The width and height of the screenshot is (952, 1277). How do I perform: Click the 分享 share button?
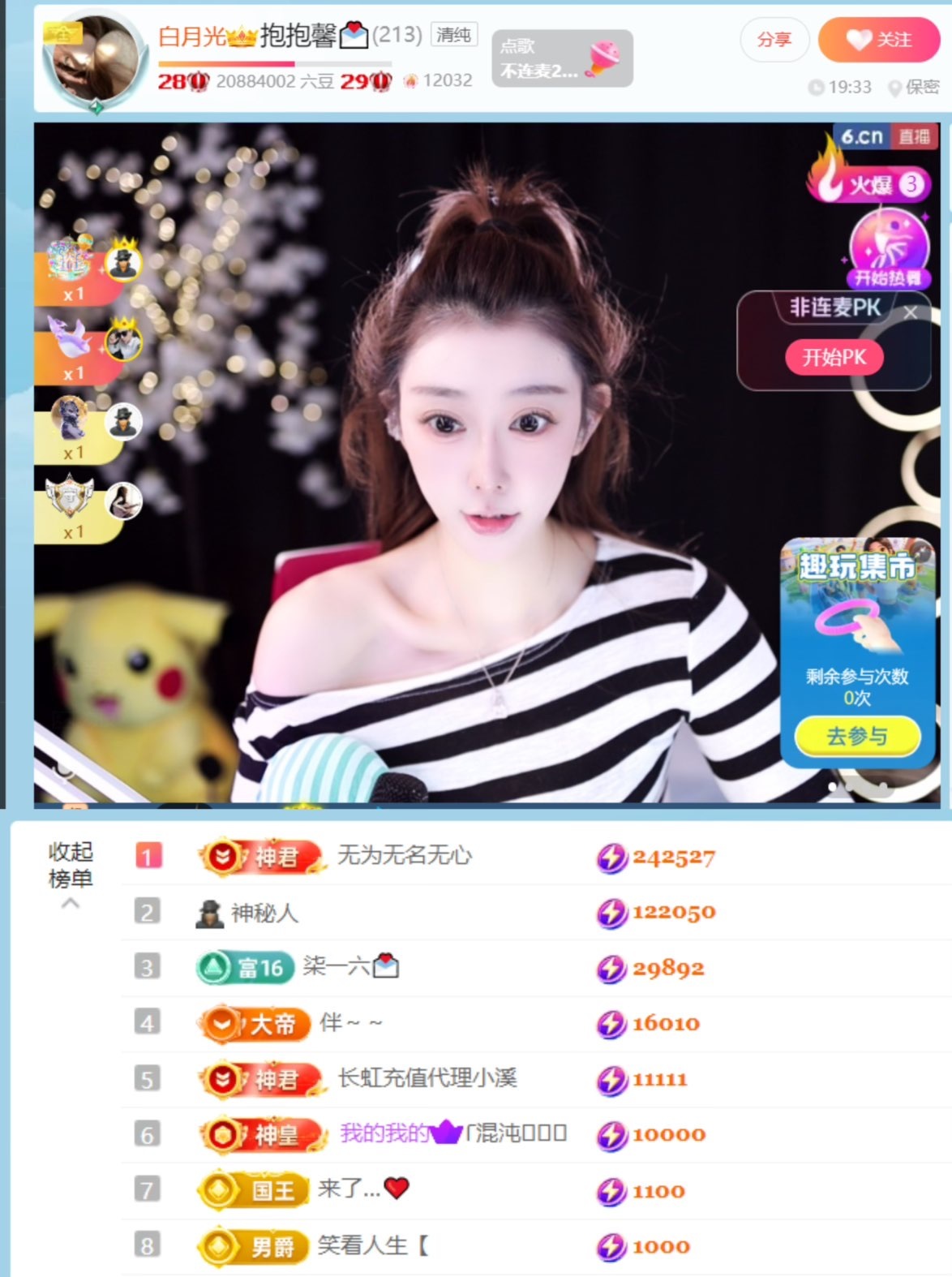pos(774,38)
